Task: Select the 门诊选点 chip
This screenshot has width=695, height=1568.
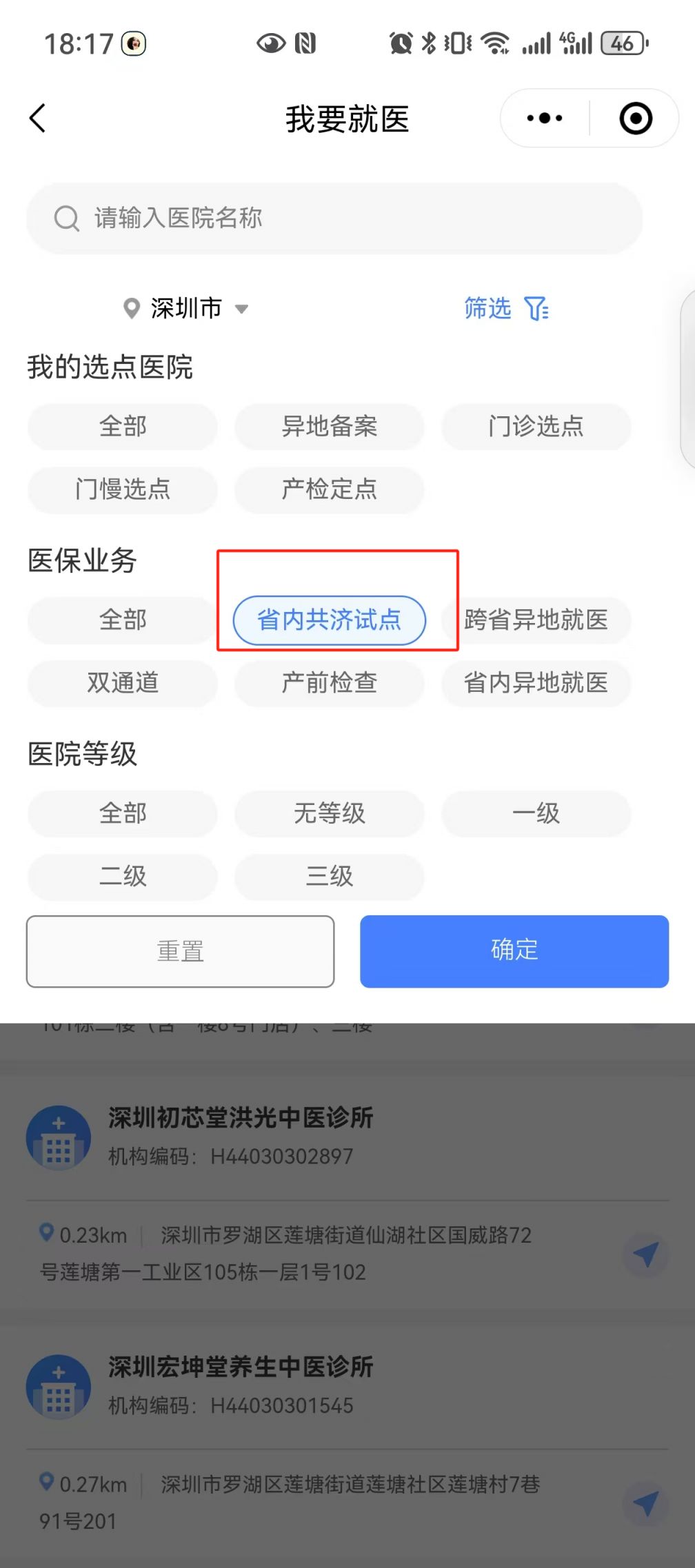Action: [x=536, y=427]
